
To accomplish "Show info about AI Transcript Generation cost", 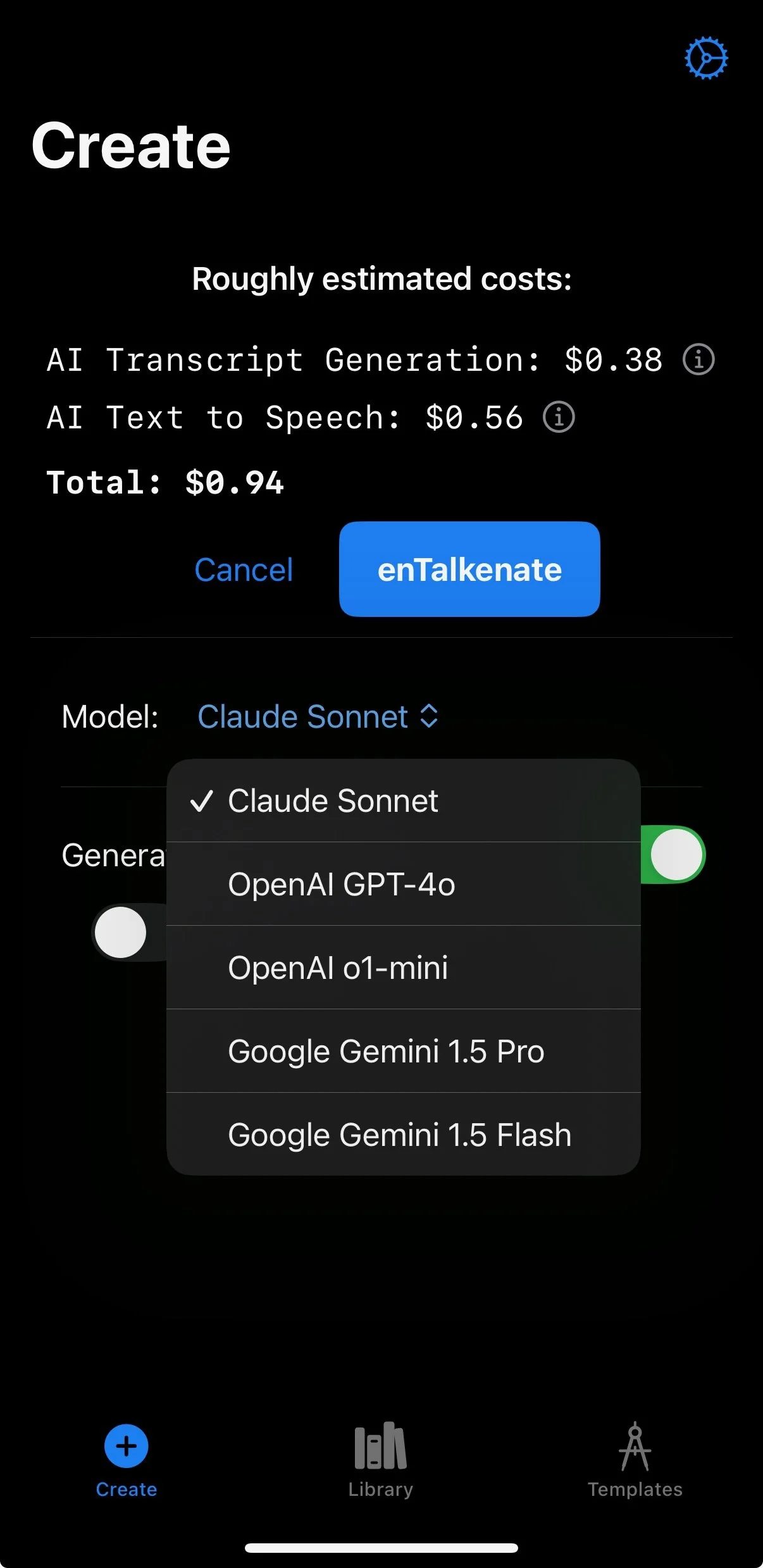I will [x=698, y=360].
